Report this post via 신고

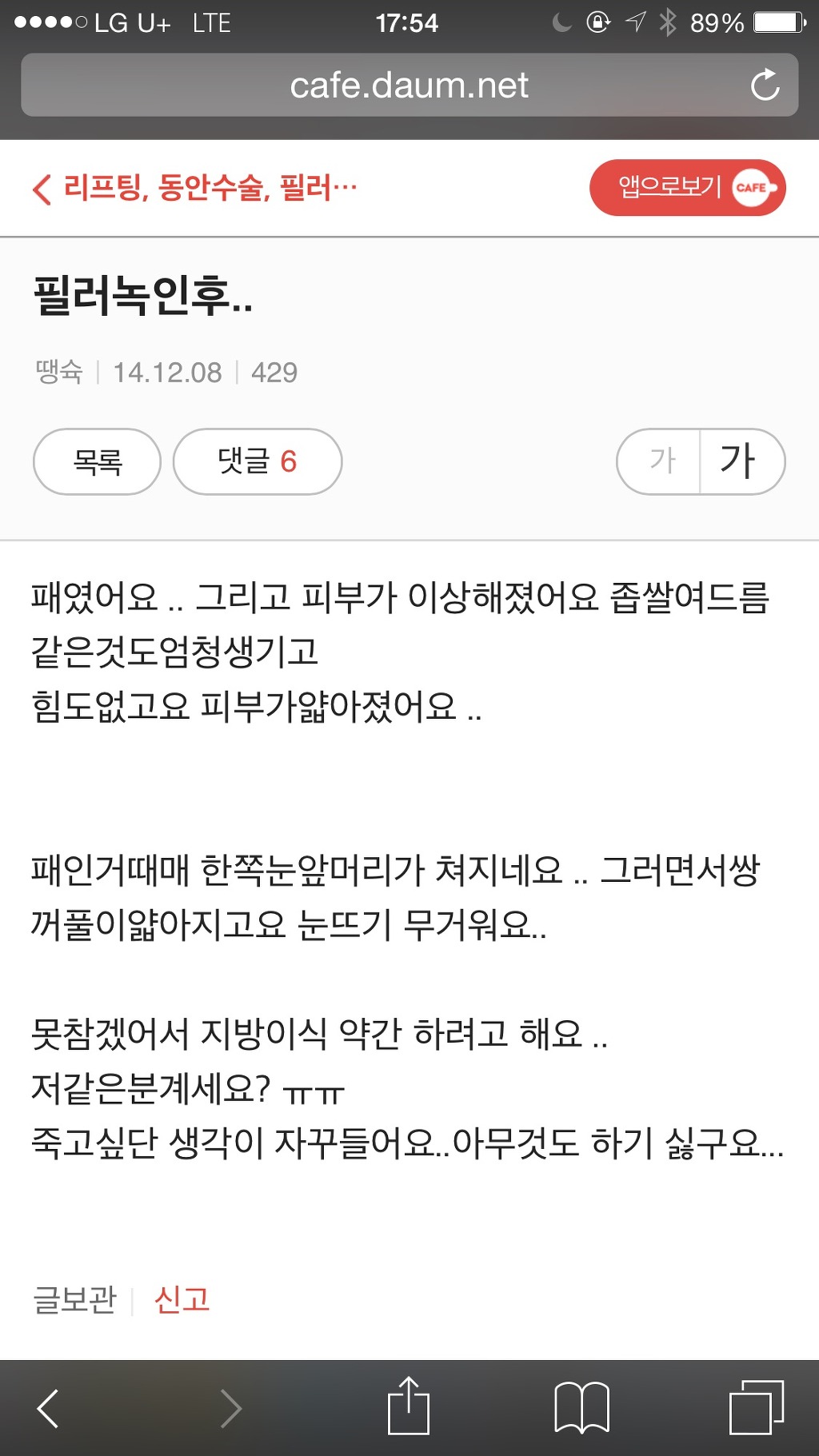182,1299
